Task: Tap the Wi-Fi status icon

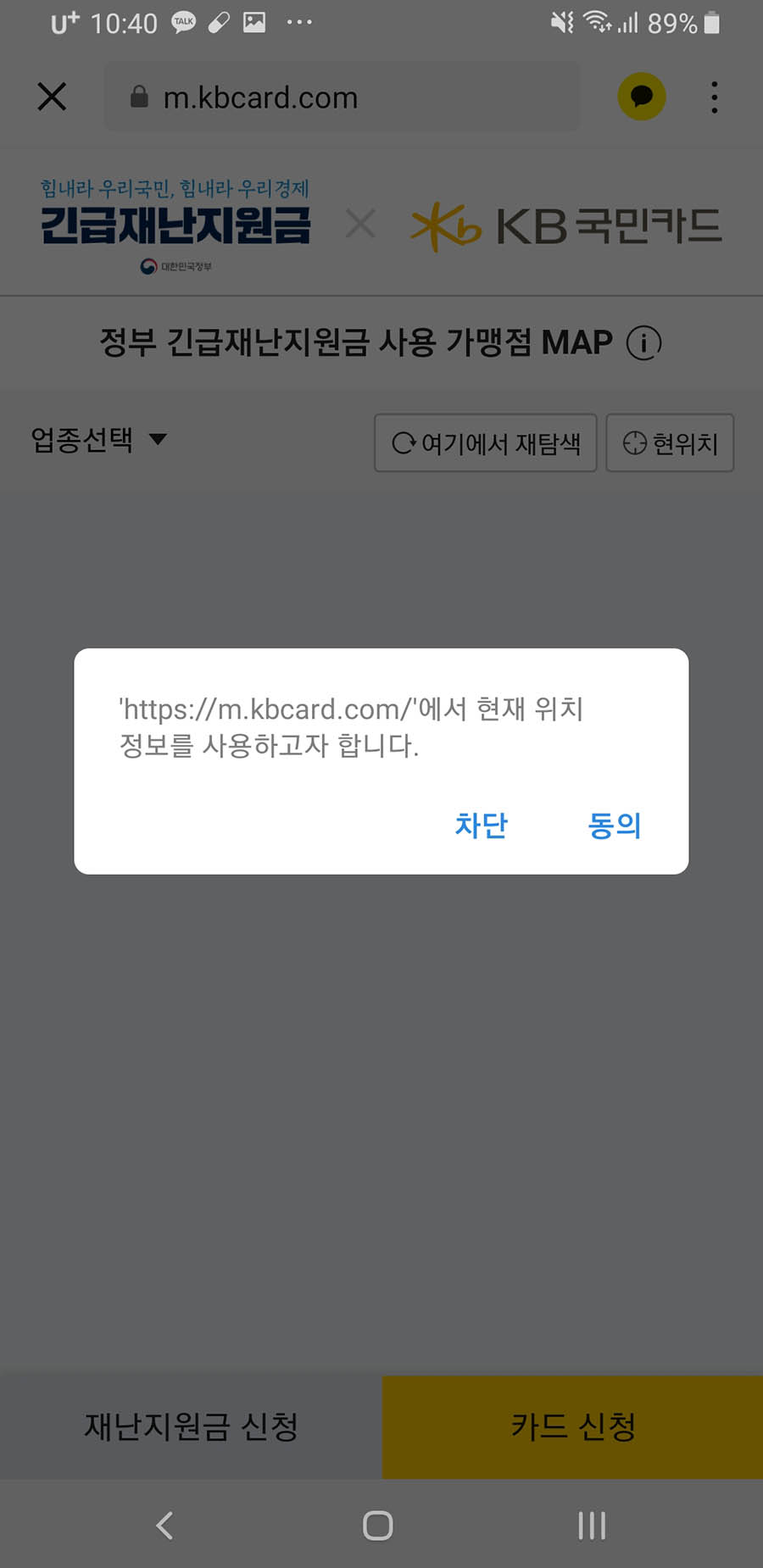Action: pos(595,22)
